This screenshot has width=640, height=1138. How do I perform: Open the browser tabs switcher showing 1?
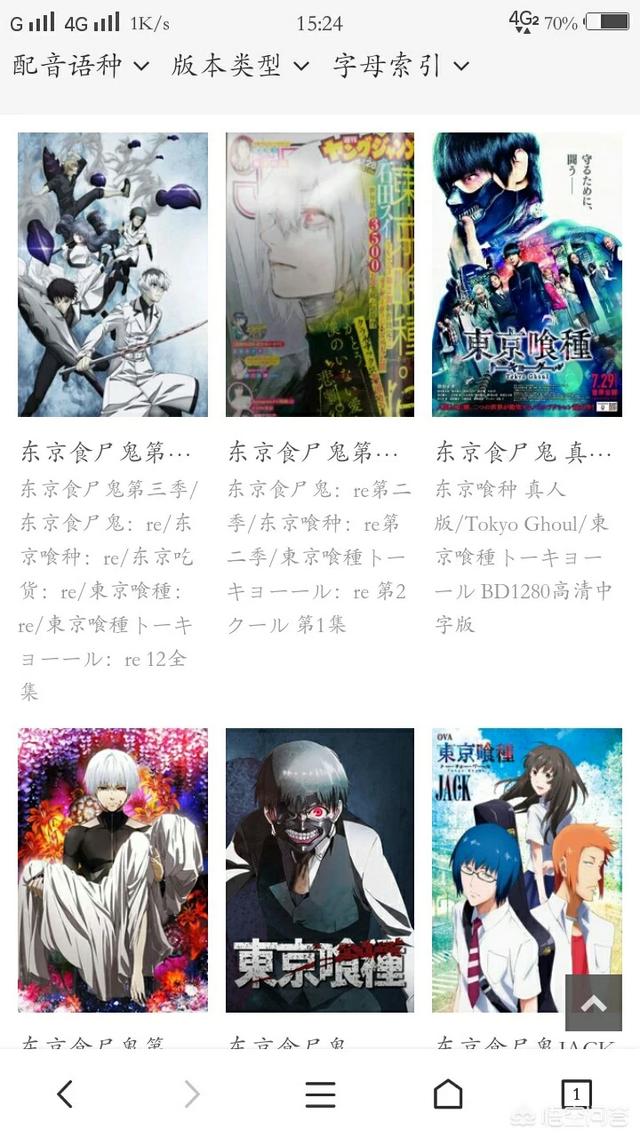pyautogui.click(x=576, y=1094)
